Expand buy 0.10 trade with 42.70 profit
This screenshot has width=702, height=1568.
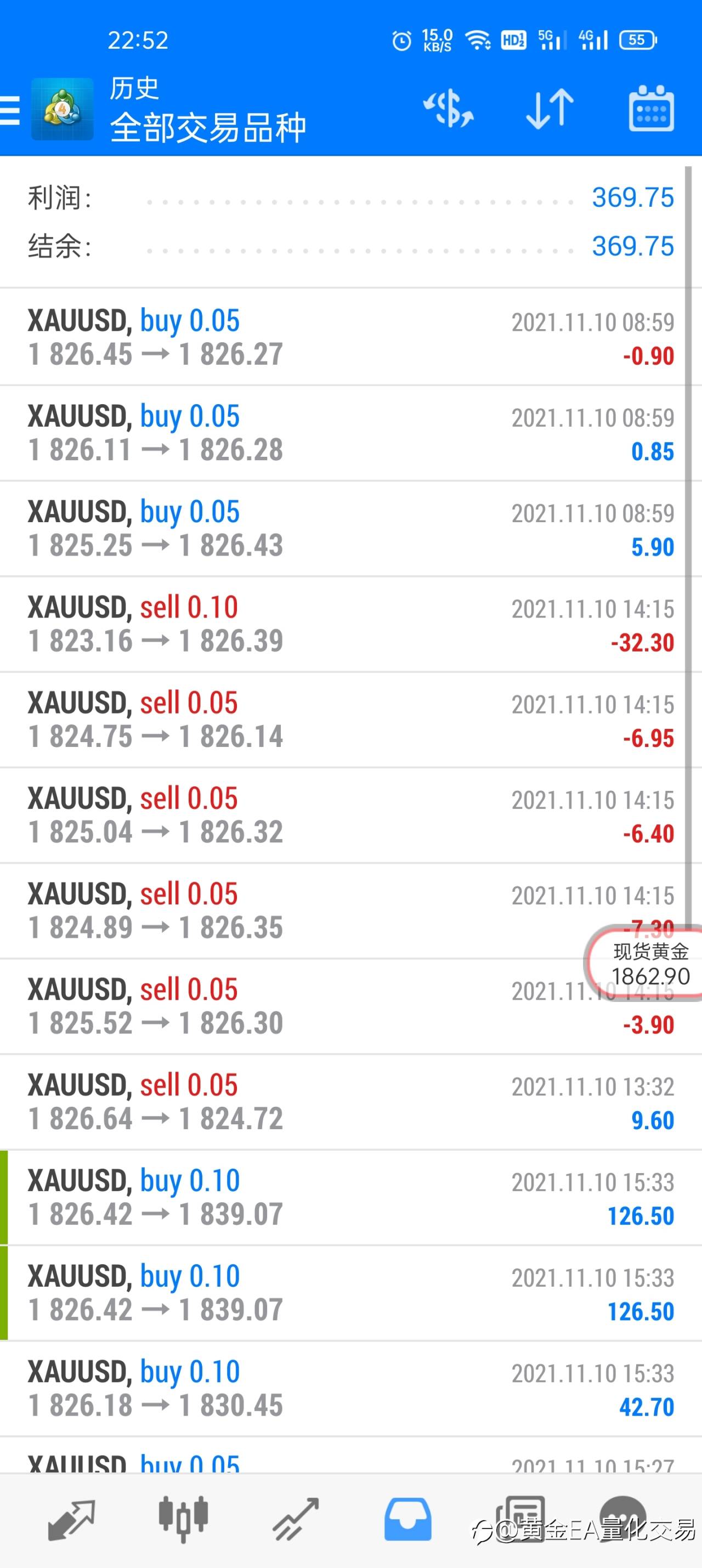tap(350, 1389)
